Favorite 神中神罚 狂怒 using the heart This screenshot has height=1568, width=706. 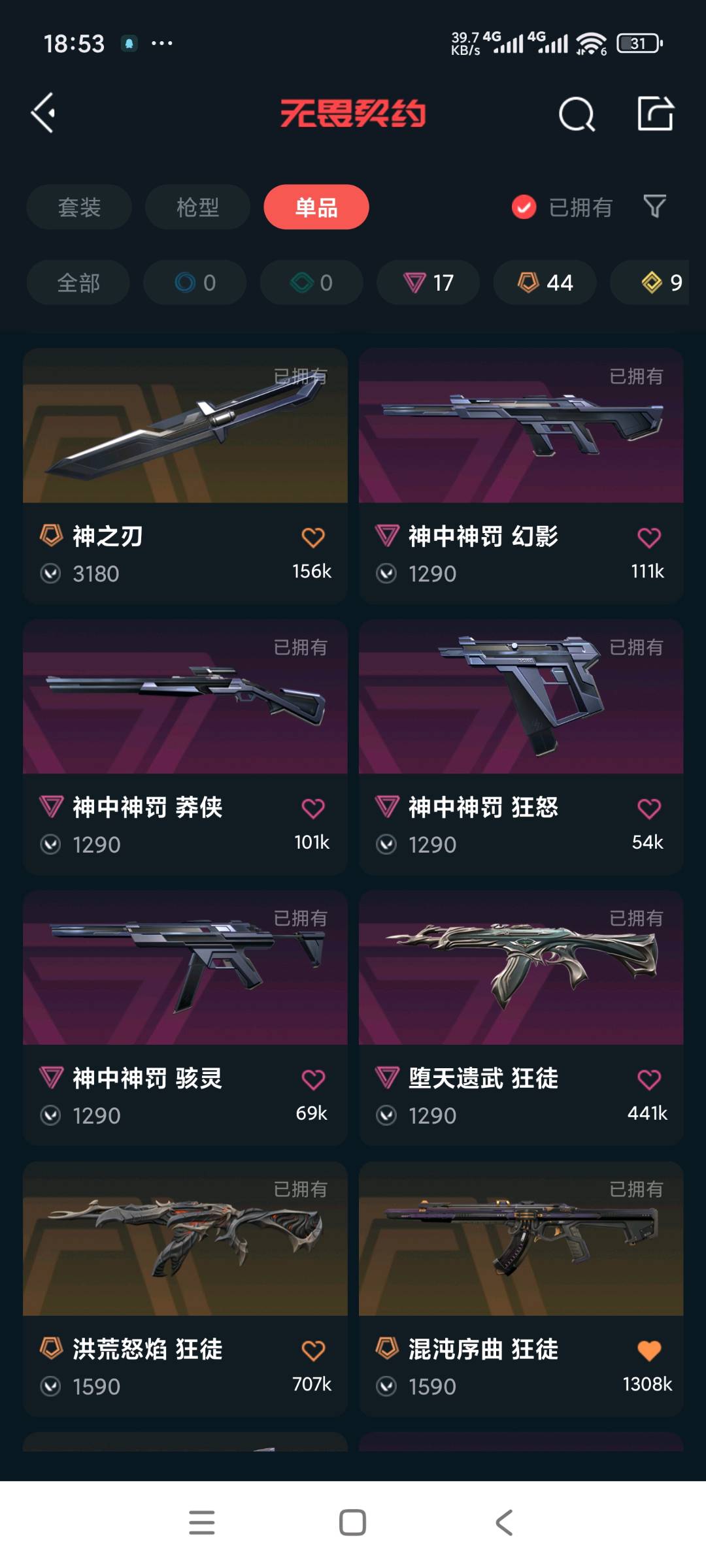pyautogui.click(x=648, y=809)
